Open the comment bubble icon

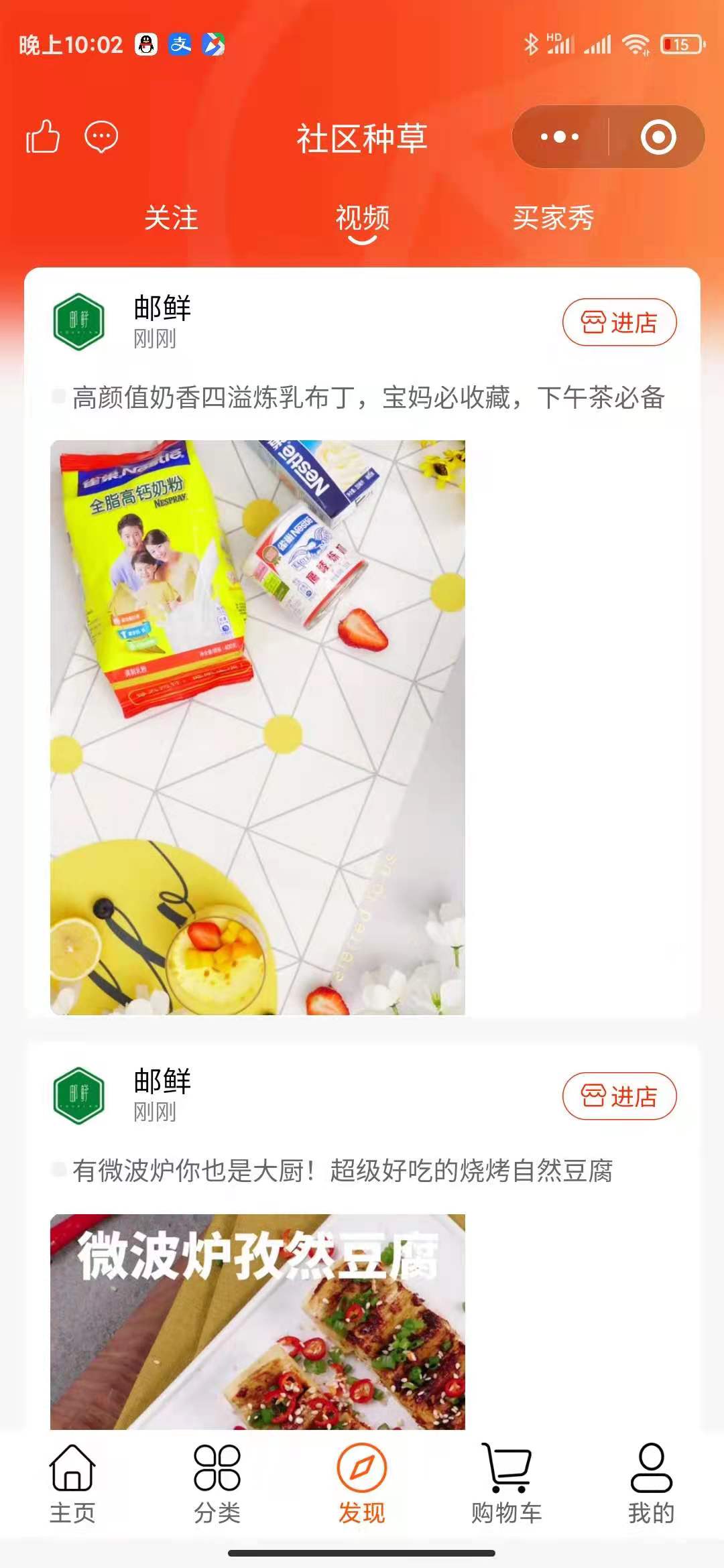(101, 137)
